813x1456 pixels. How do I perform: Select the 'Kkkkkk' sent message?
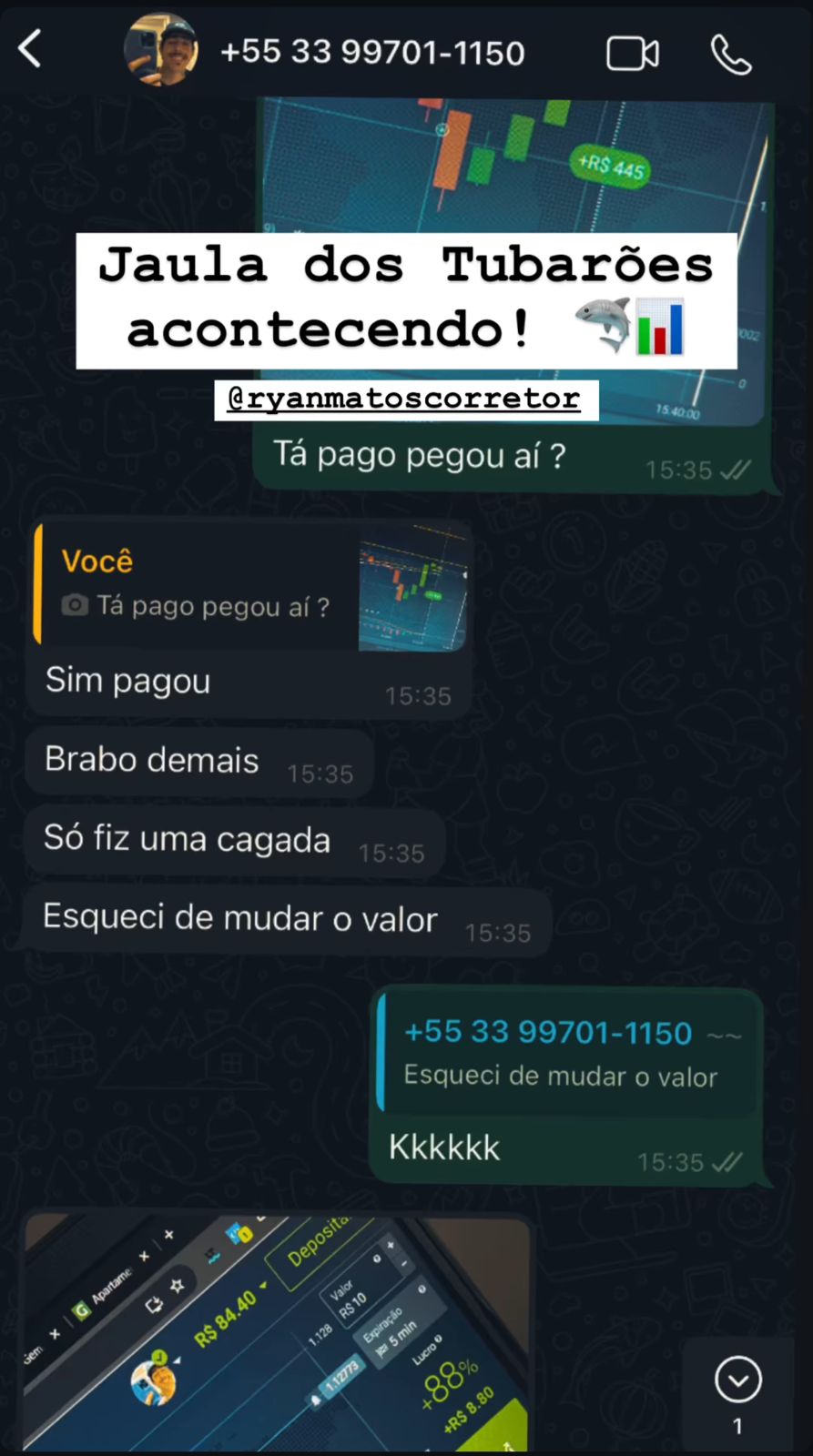pos(444,1148)
